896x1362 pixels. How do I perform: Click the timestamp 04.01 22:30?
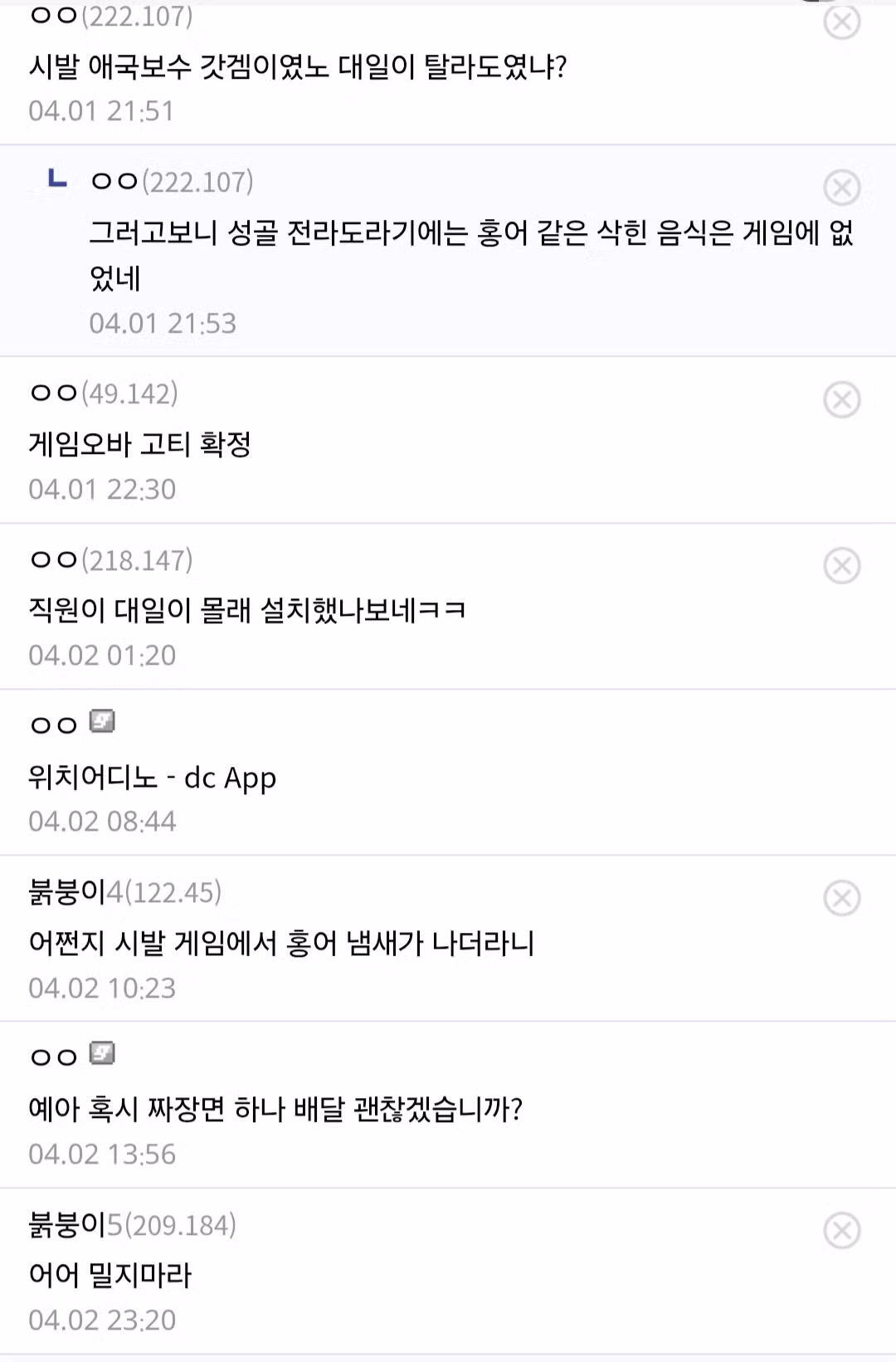pyautogui.click(x=101, y=491)
